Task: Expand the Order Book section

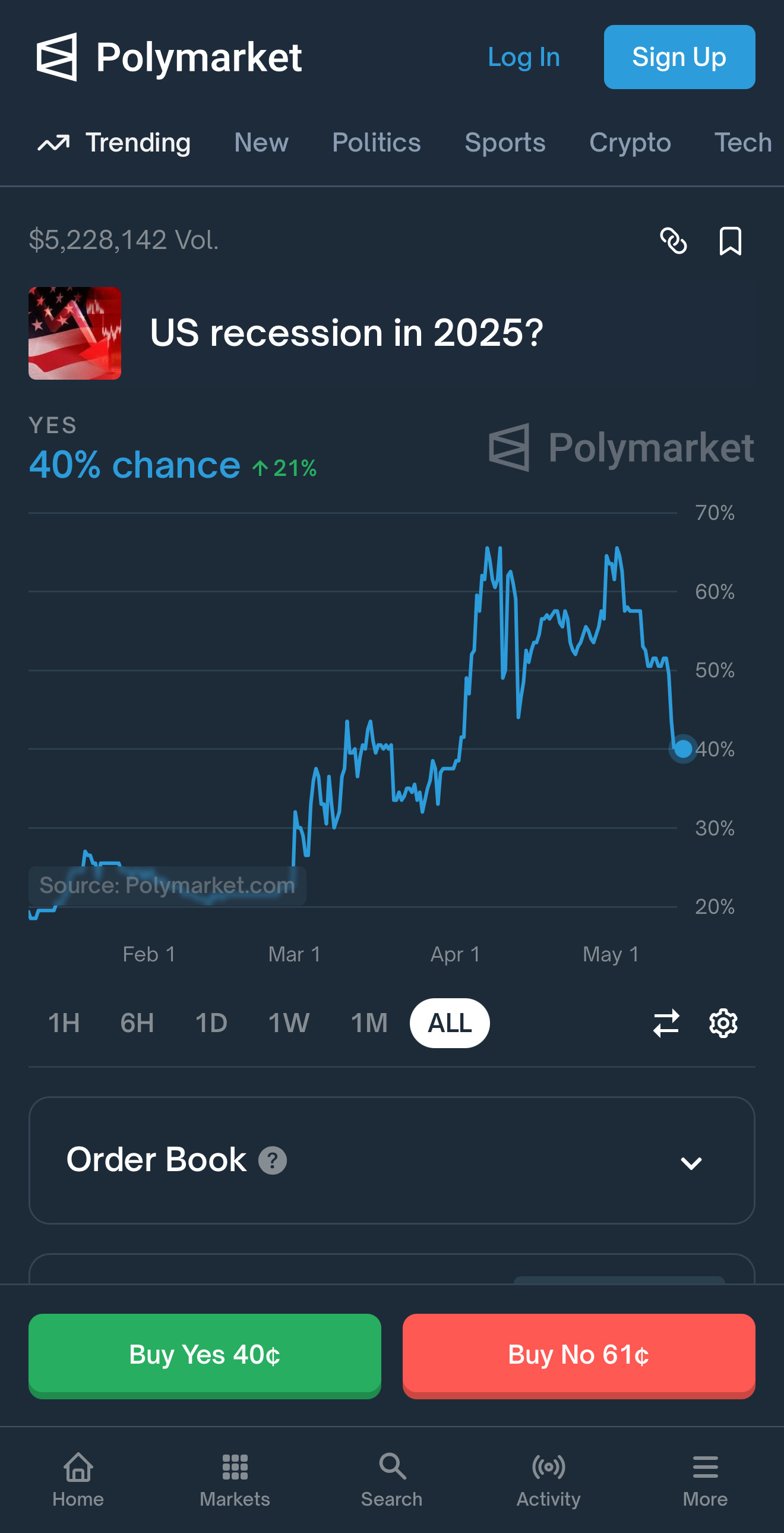Action: point(392,1160)
